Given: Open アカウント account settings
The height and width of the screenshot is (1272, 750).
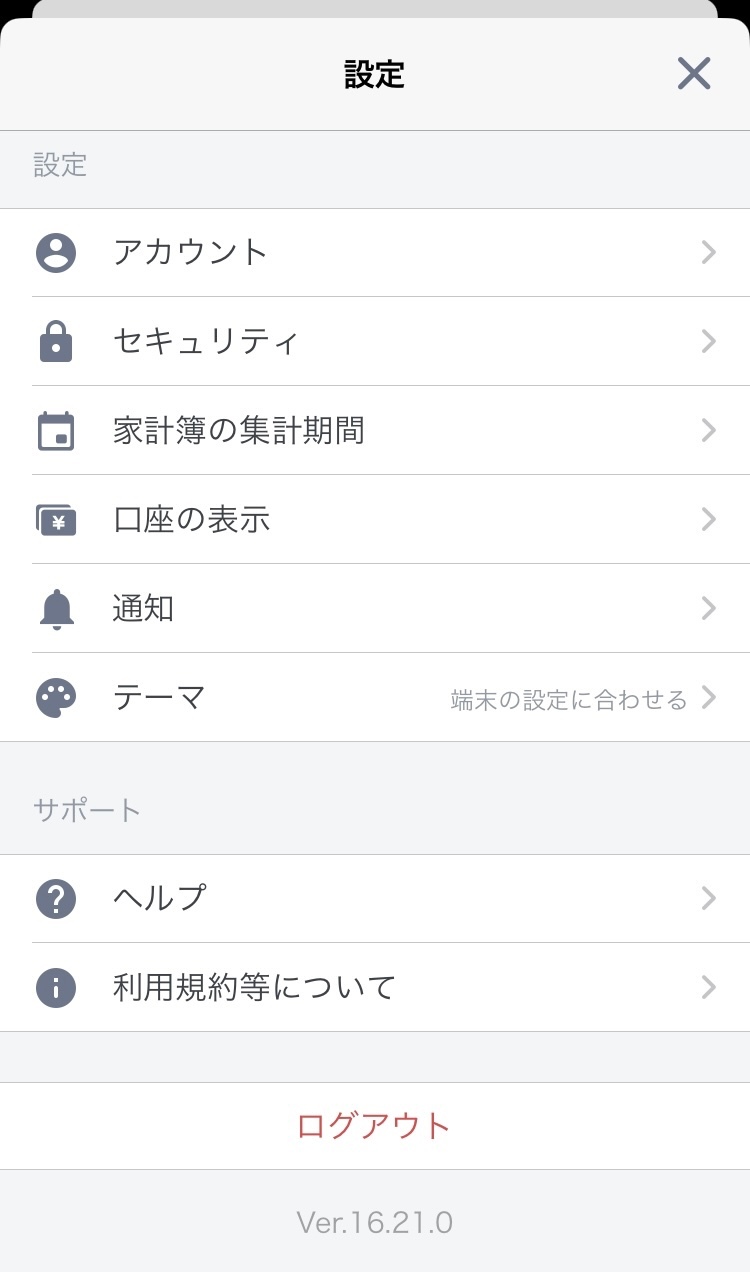Looking at the screenshot, I should click(375, 252).
